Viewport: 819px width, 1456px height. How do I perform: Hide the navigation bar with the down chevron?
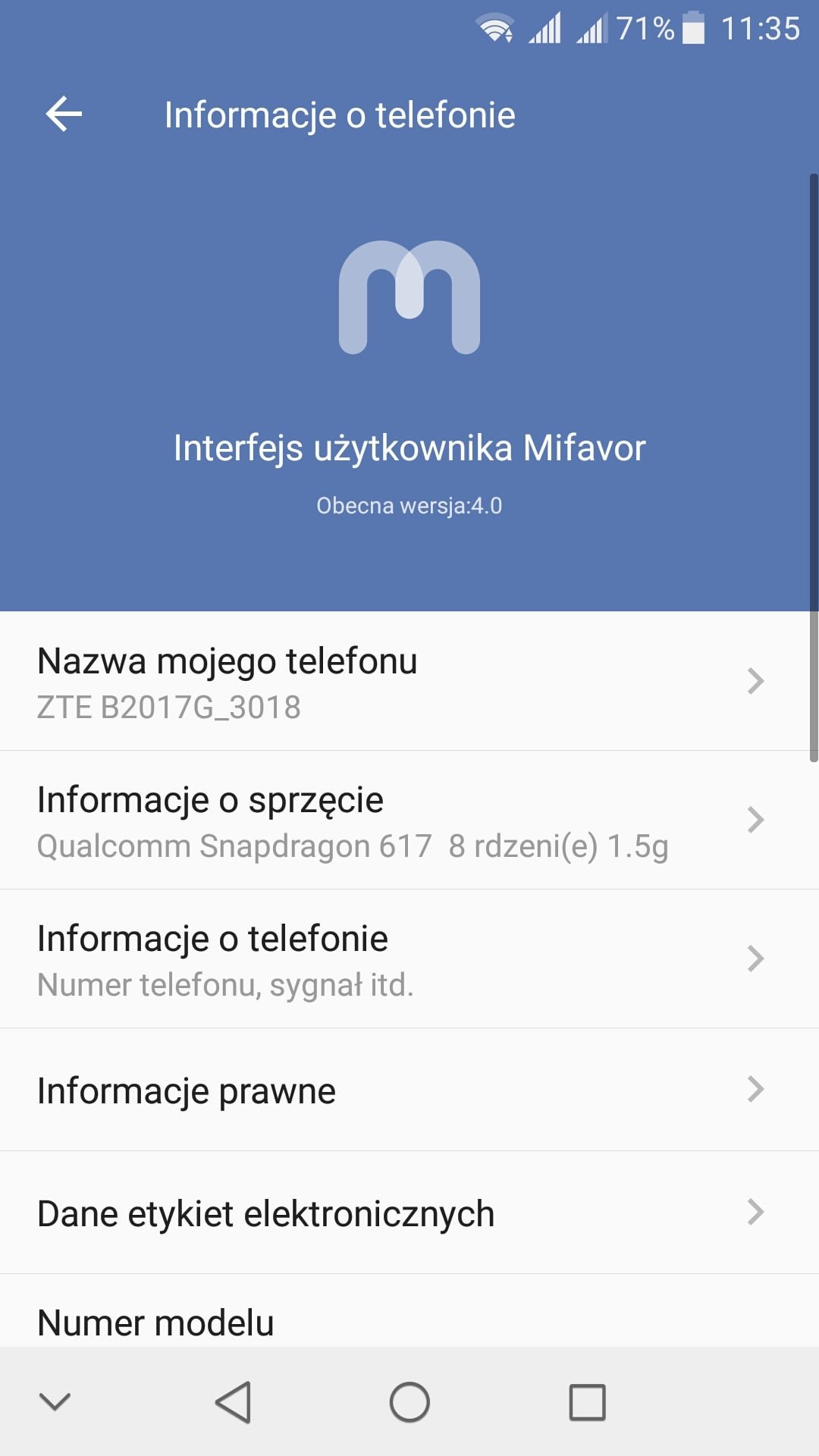[x=55, y=1402]
